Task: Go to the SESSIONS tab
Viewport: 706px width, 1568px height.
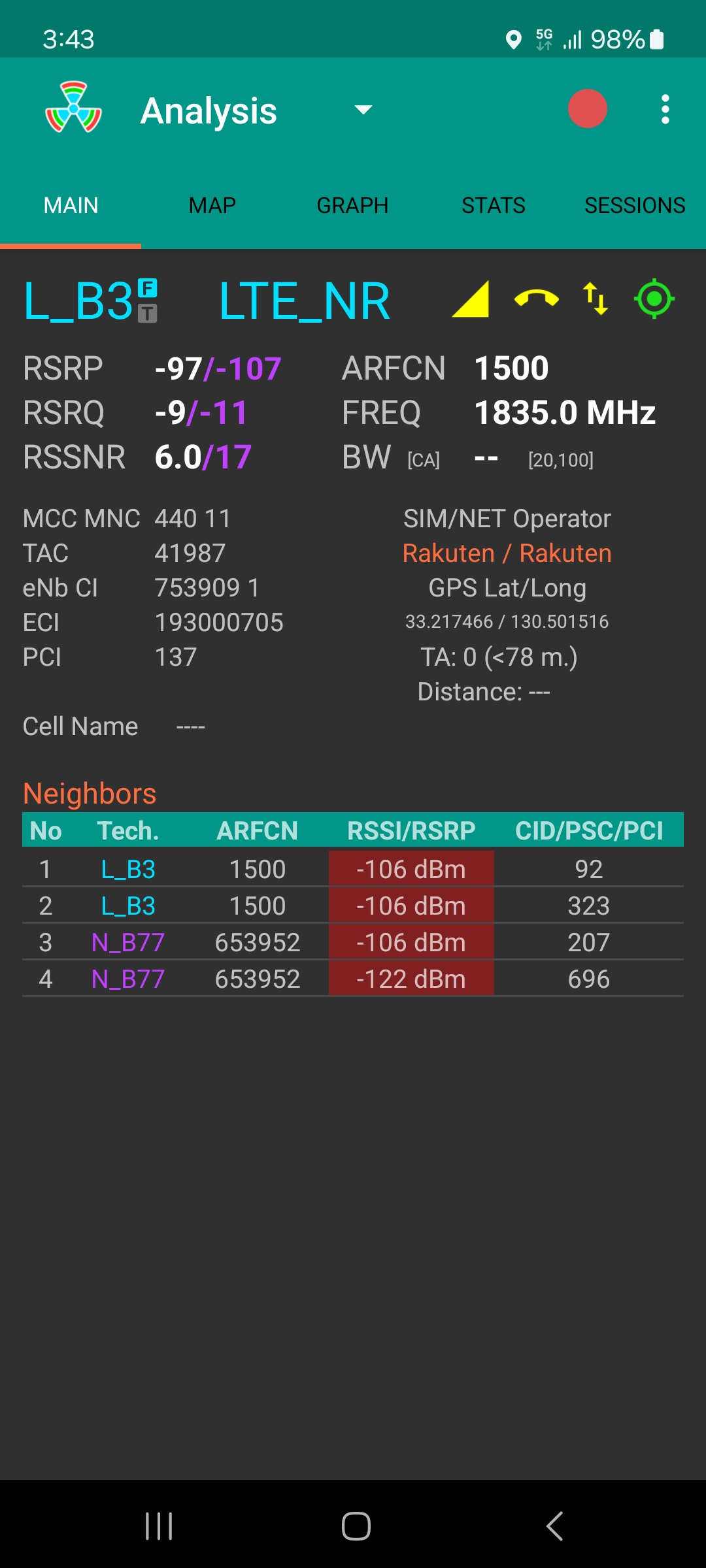Action: click(x=635, y=205)
